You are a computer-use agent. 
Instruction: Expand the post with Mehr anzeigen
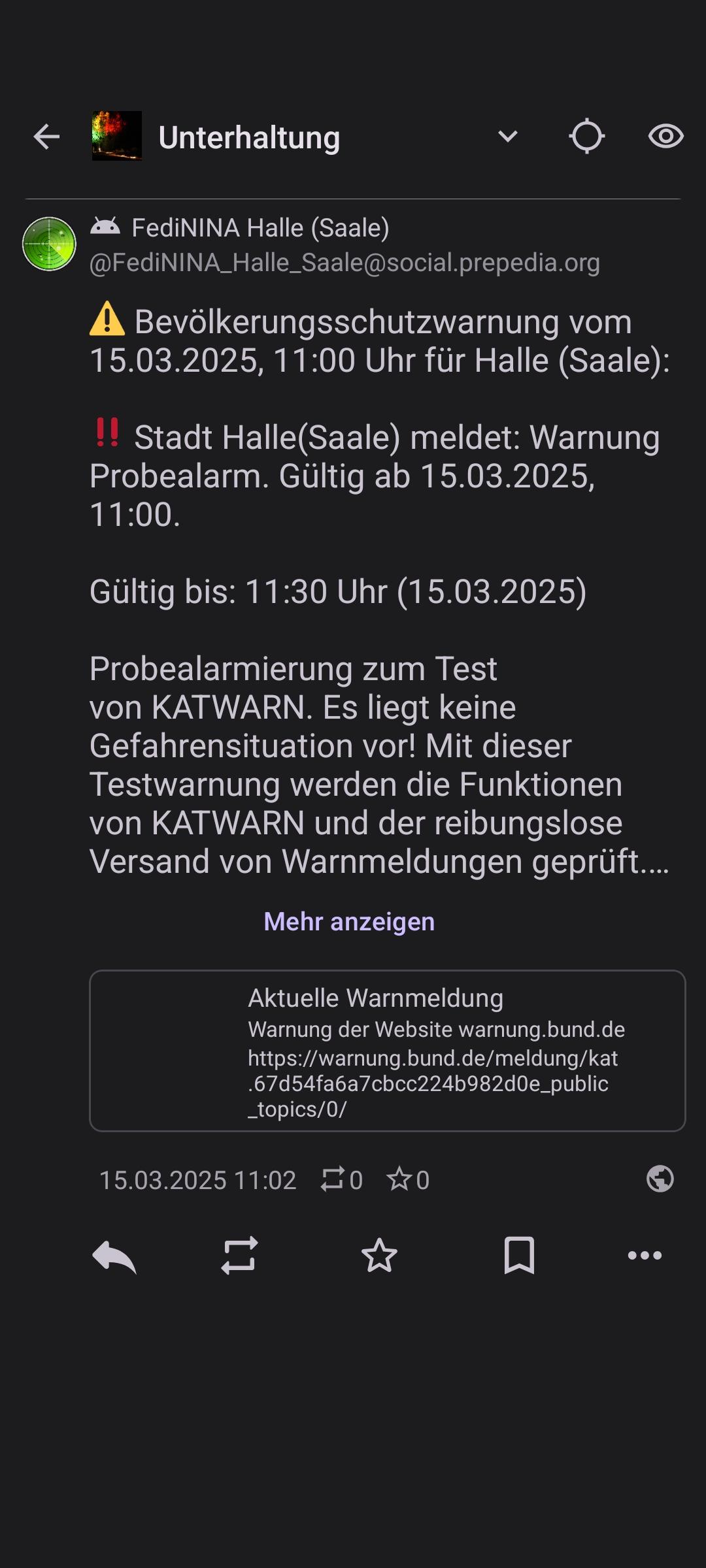(349, 921)
